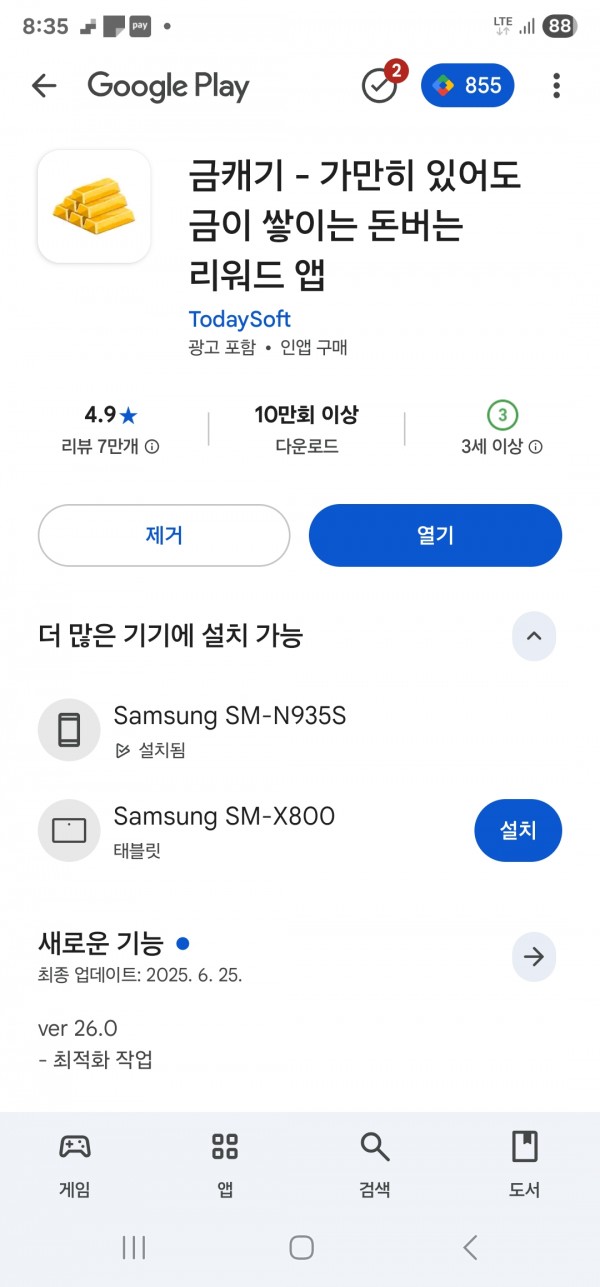The height and width of the screenshot is (1287, 600).
Task: Open the TodaySoft developer page
Action: (x=239, y=319)
